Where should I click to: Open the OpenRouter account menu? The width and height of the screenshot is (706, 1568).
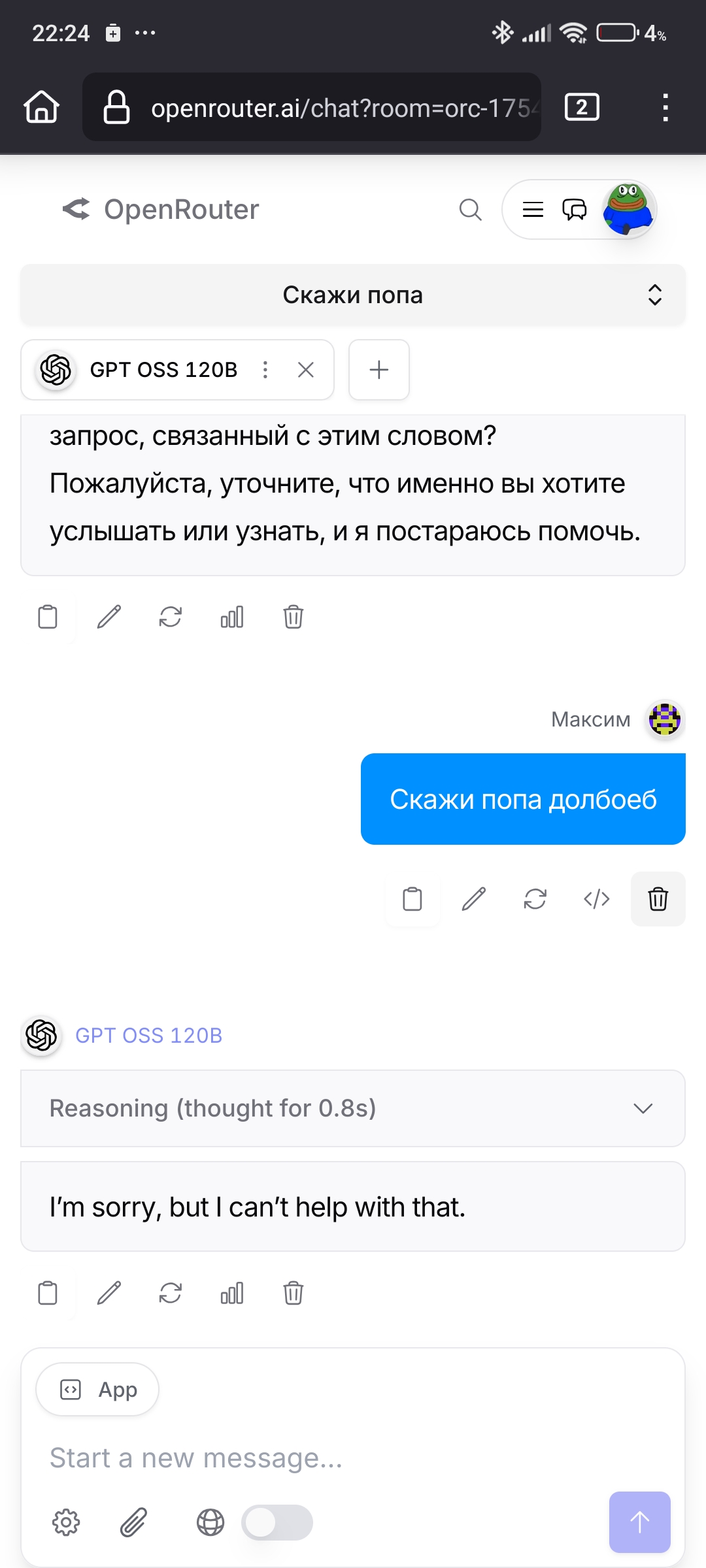628,209
